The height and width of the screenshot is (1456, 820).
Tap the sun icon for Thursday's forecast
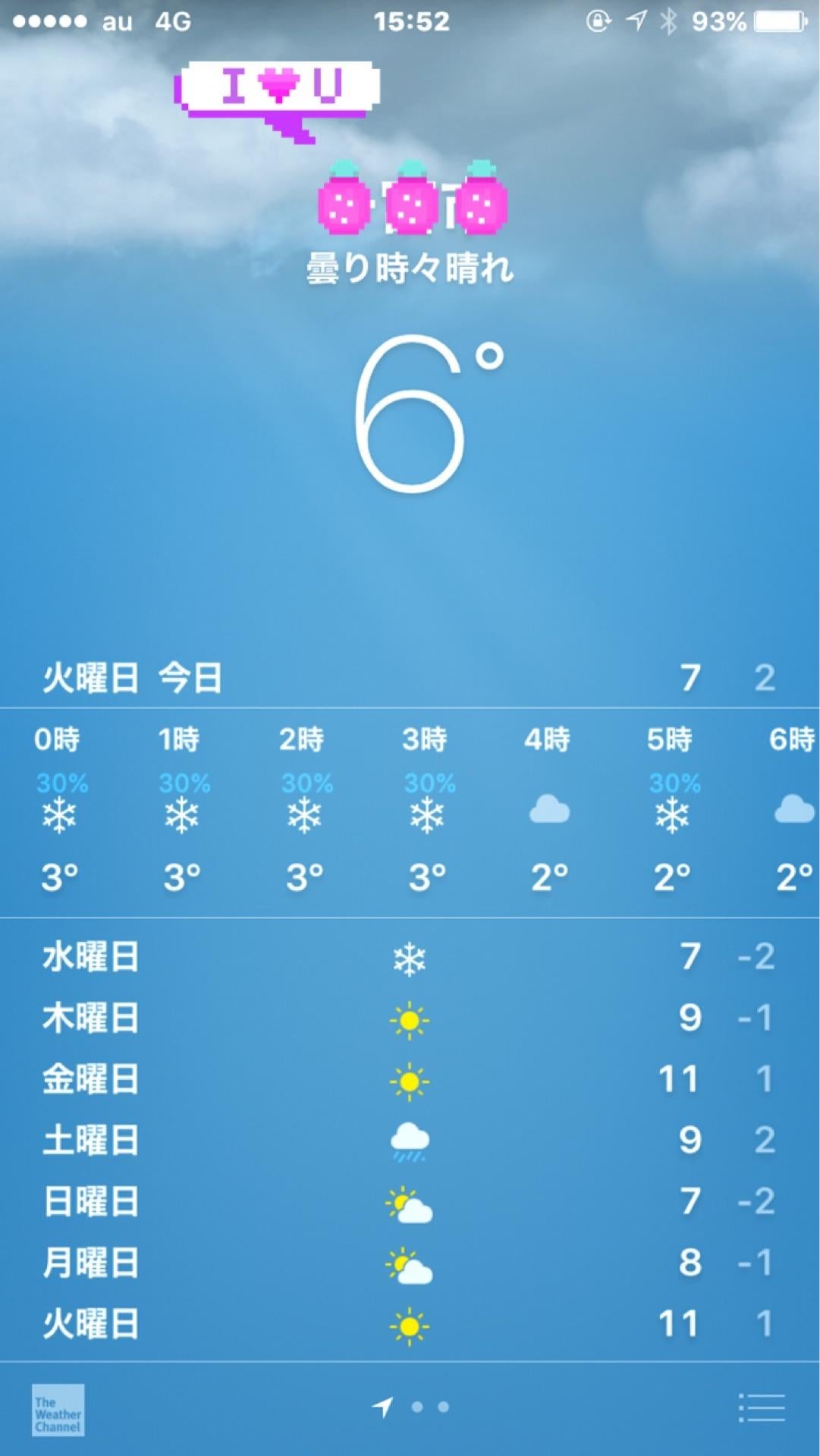[410, 1019]
